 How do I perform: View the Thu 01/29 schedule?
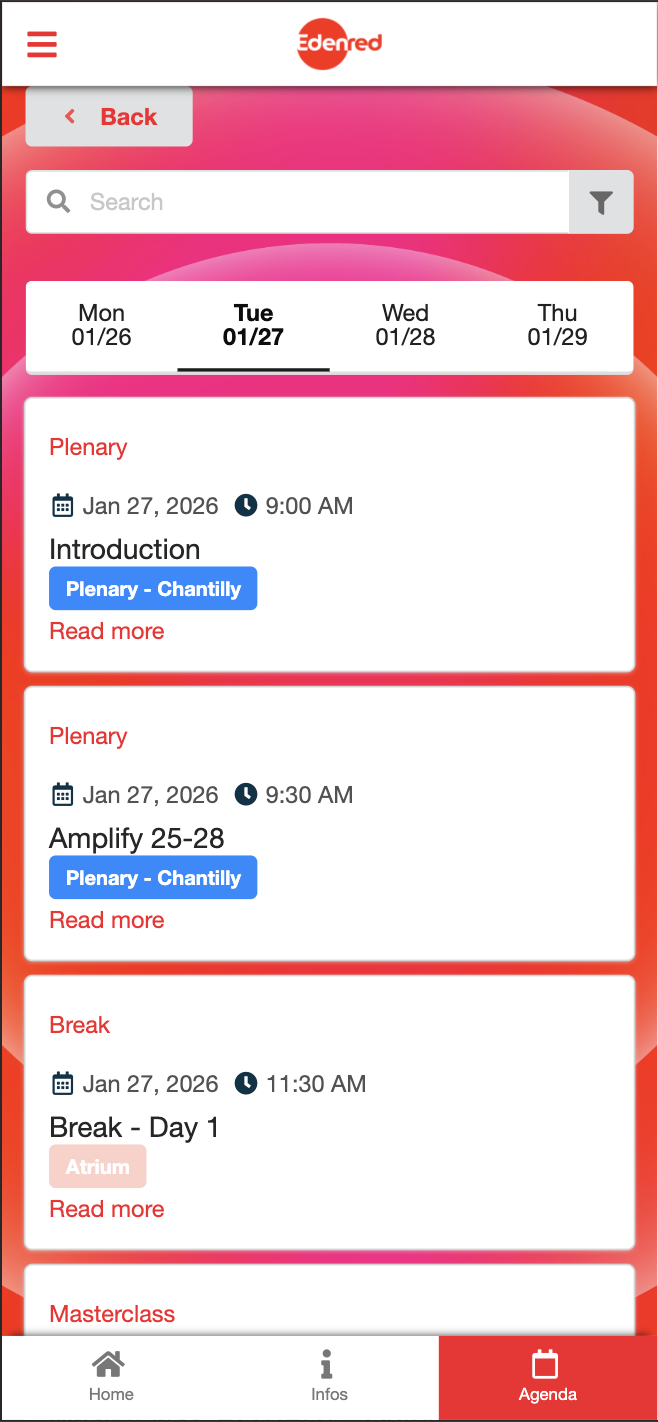pyautogui.click(x=557, y=326)
